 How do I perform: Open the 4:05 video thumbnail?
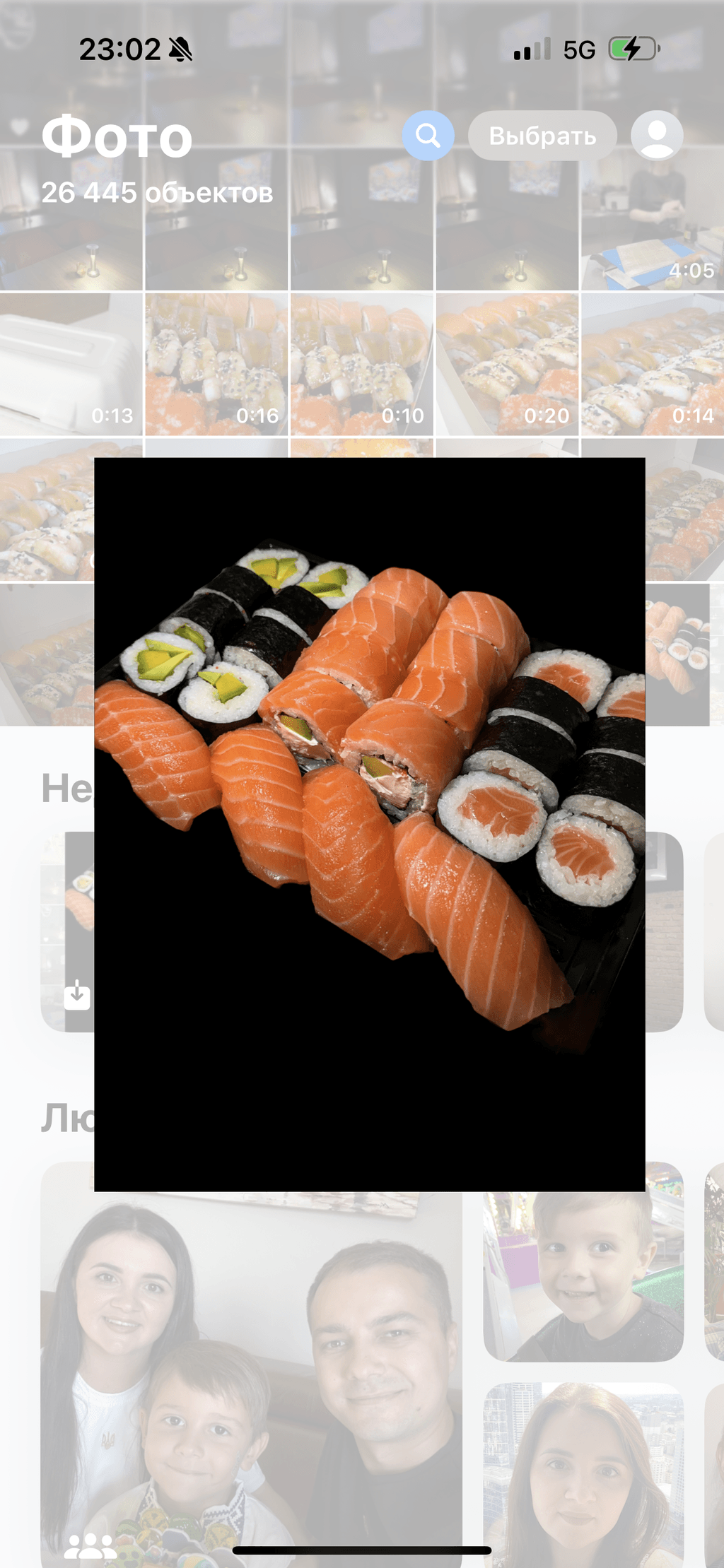click(652, 220)
